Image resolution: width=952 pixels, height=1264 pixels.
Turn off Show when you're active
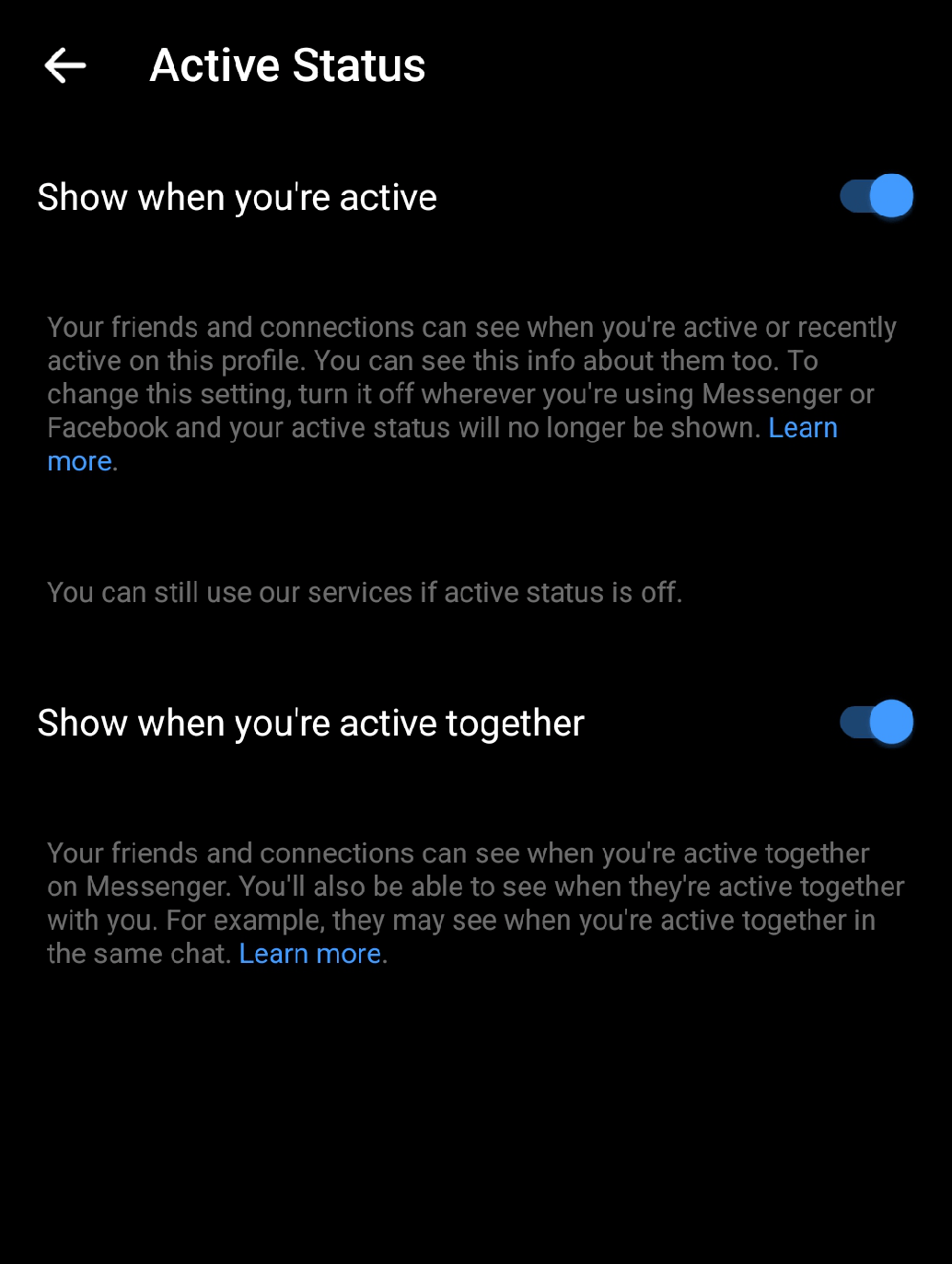(876, 196)
